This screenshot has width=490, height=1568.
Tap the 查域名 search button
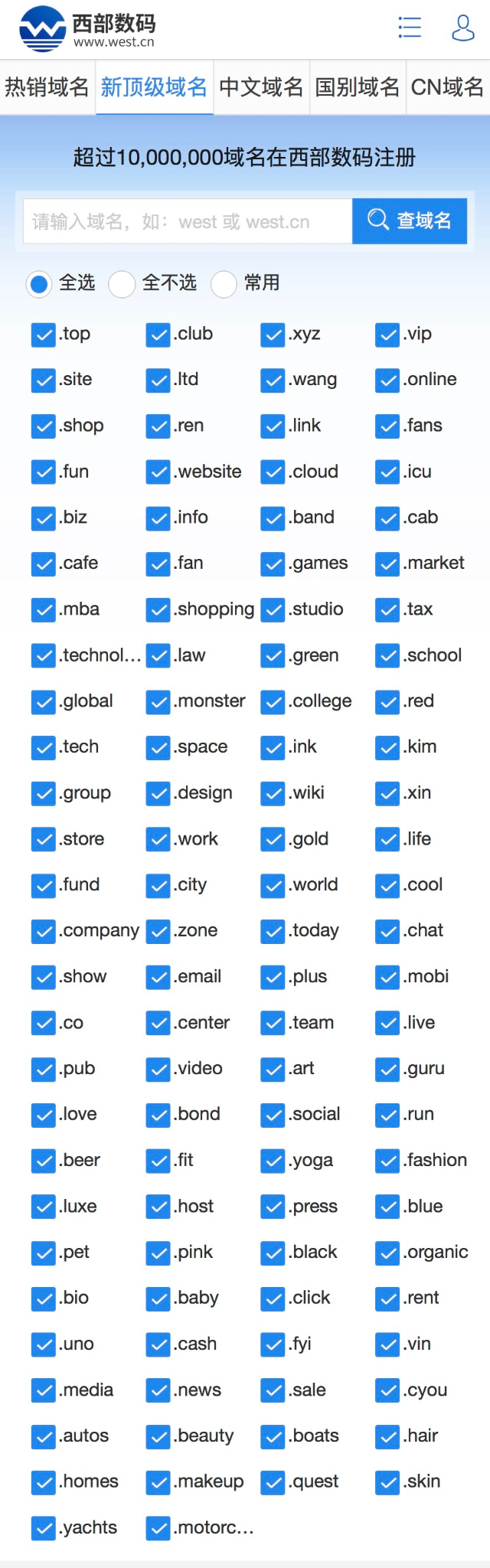pos(410,221)
